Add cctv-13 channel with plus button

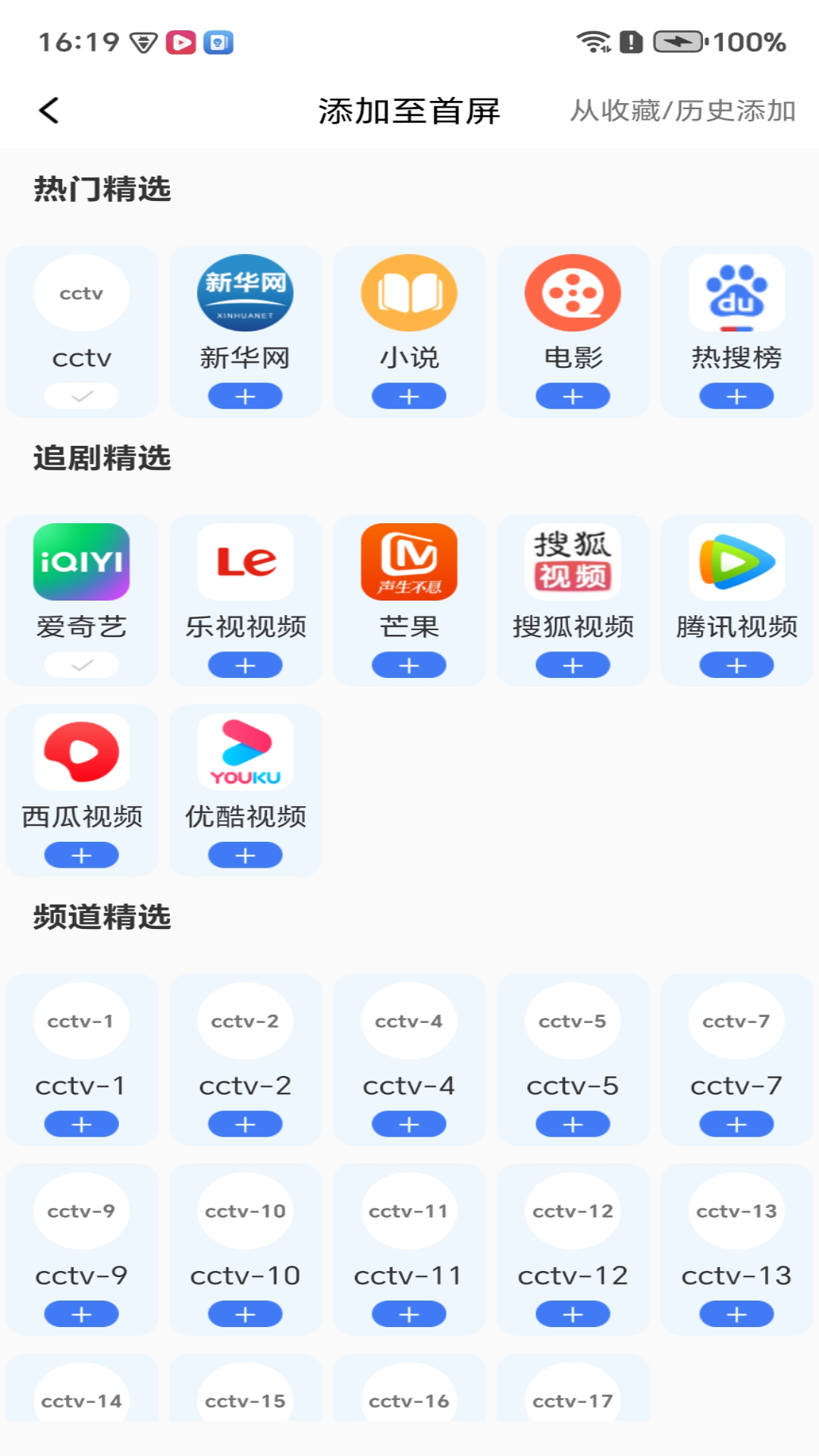[736, 1314]
